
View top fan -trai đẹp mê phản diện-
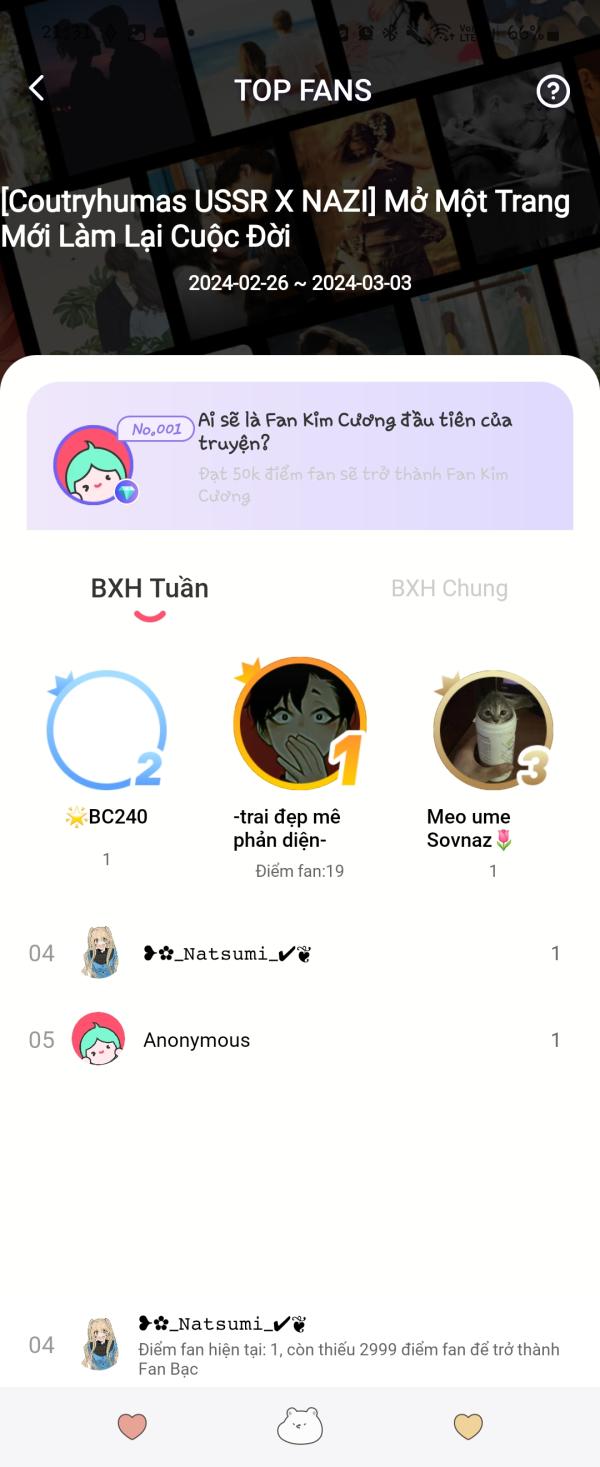click(x=299, y=723)
